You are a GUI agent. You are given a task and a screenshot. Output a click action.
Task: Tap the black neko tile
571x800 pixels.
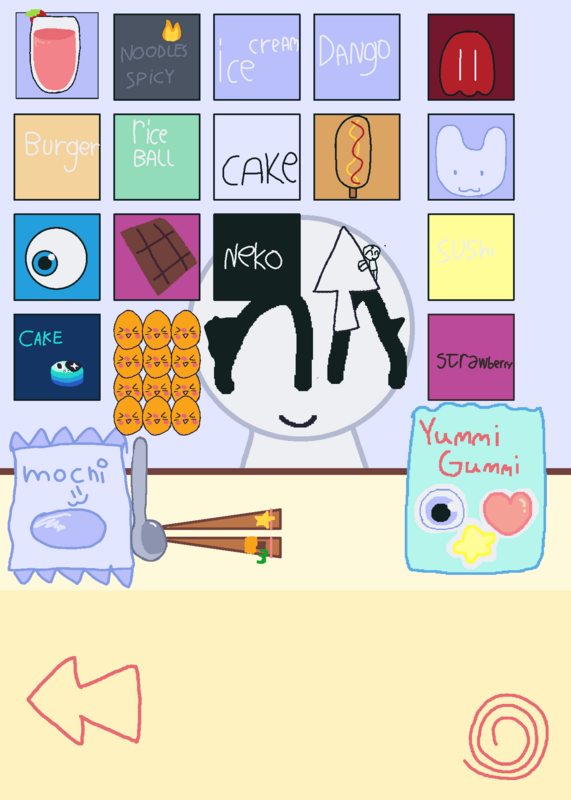click(257, 257)
